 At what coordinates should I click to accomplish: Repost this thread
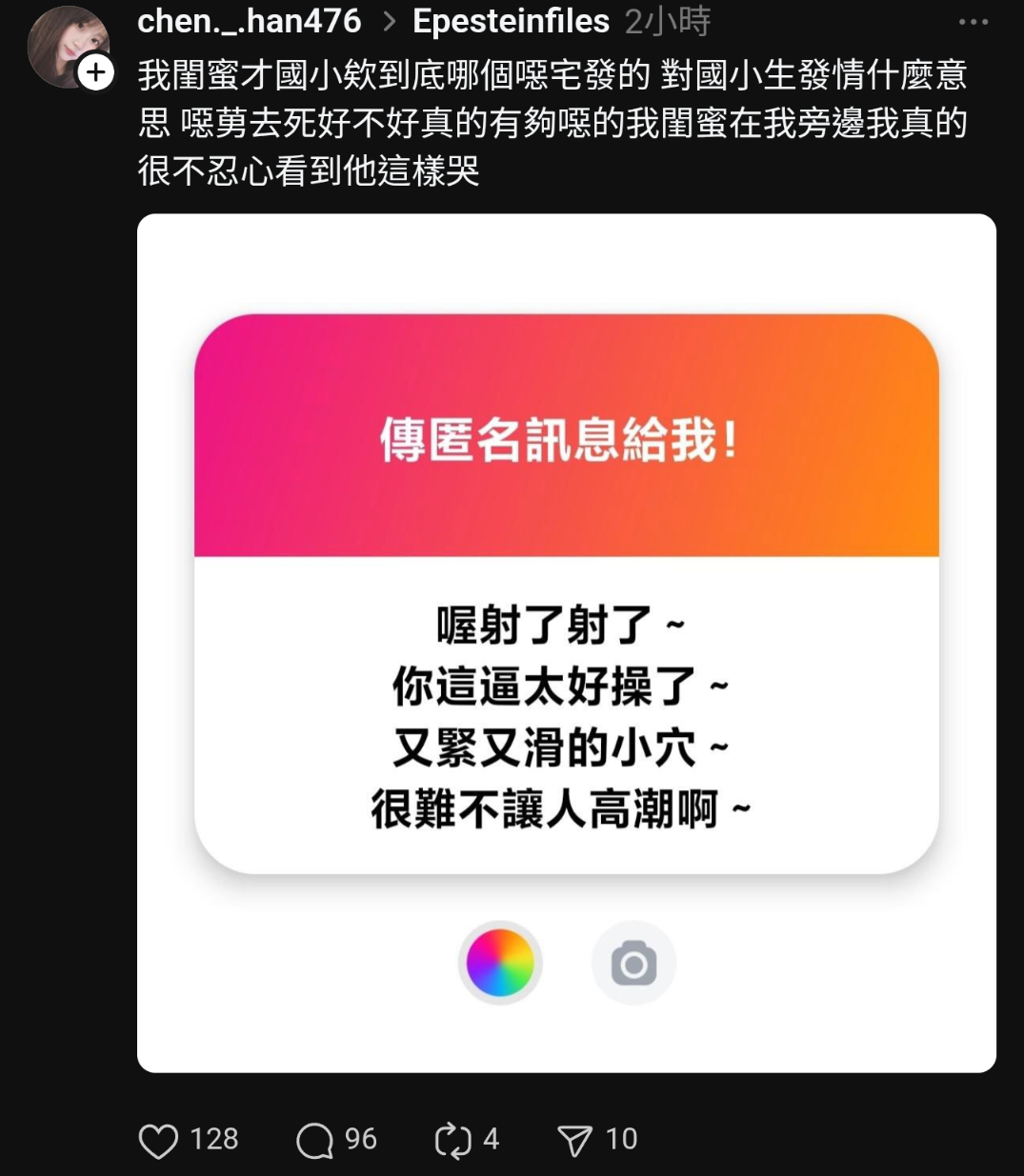(452, 1140)
